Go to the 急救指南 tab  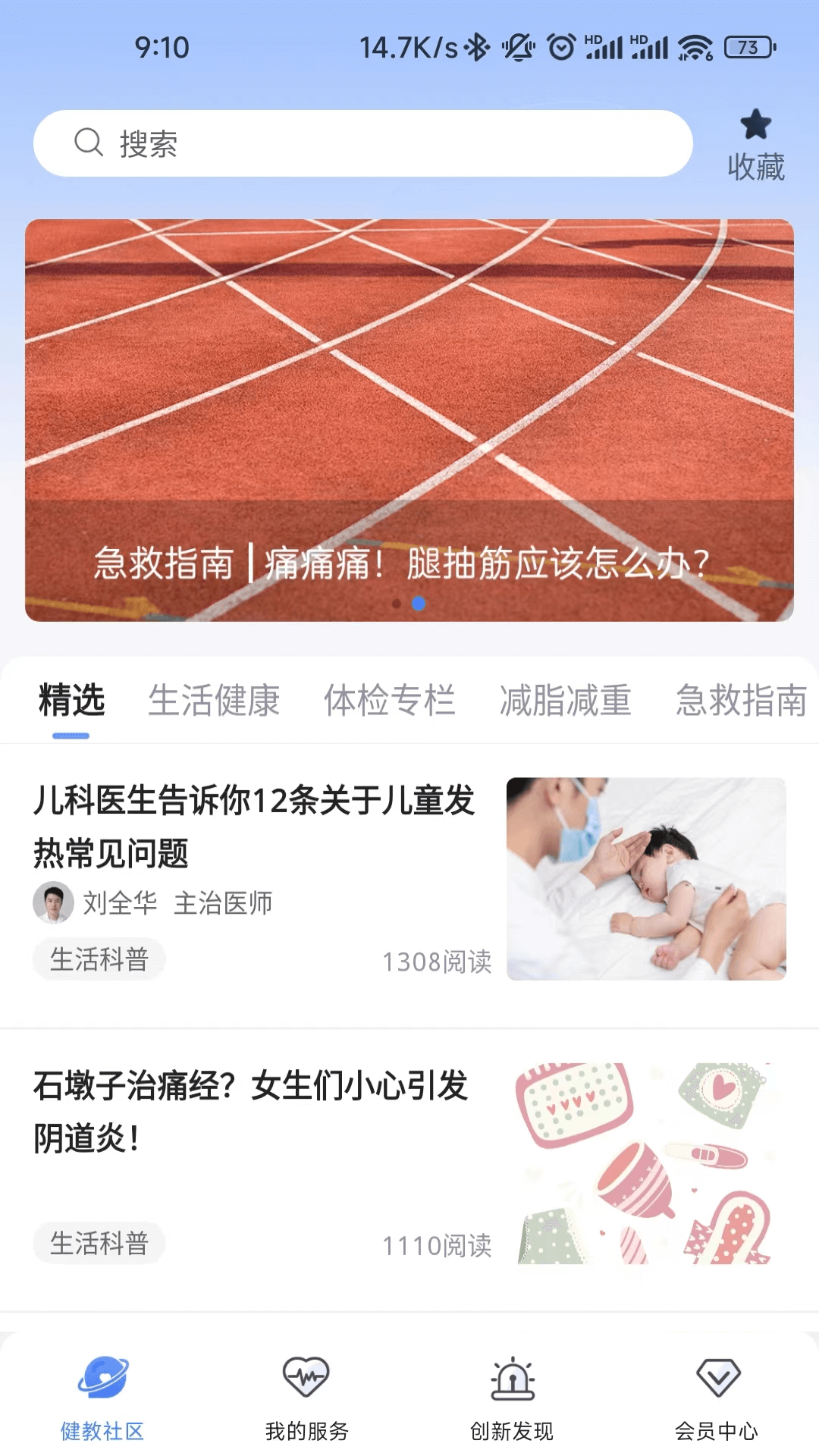[x=741, y=700]
